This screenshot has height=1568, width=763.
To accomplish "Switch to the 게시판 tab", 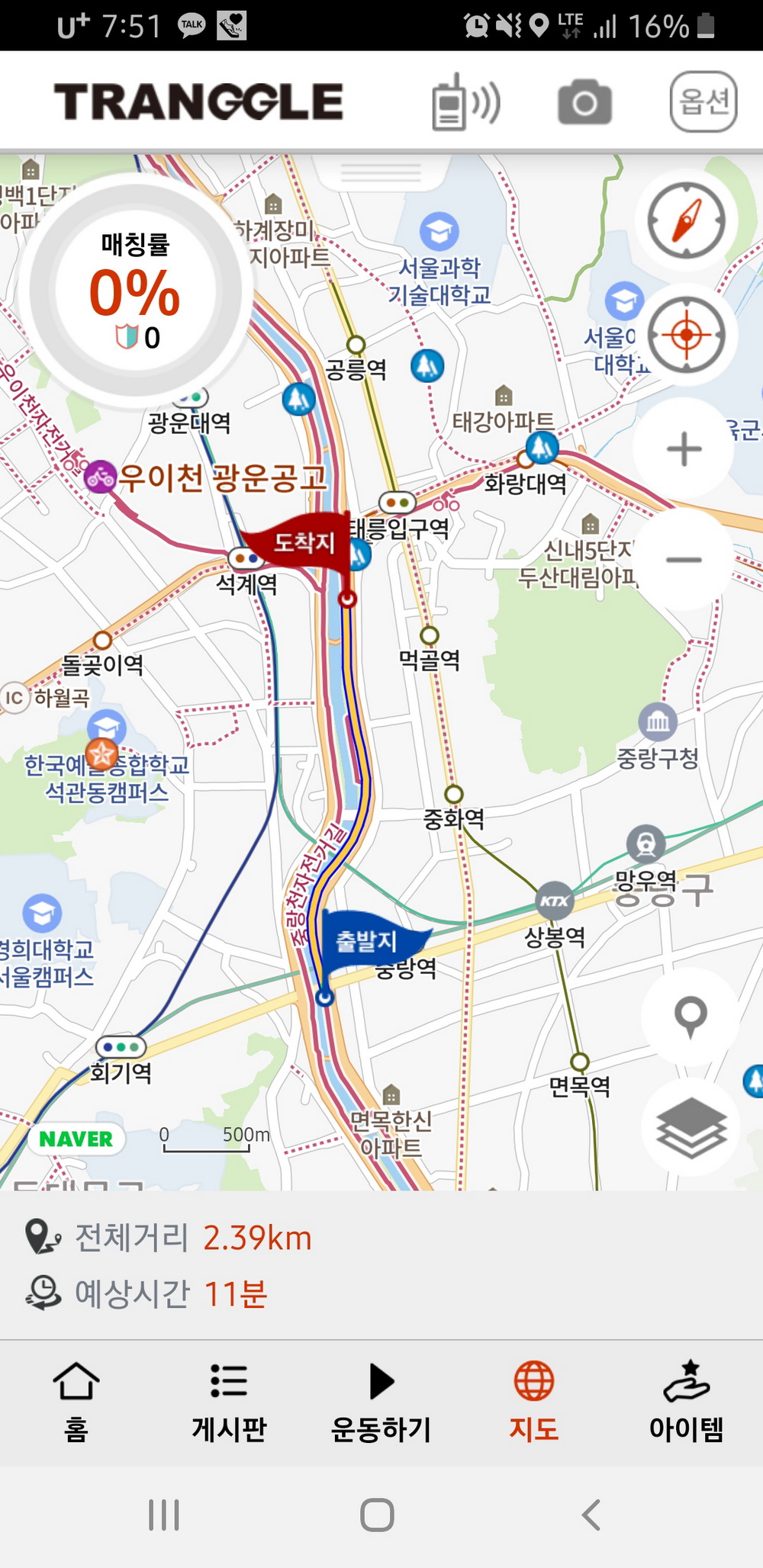I will coord(229,1402).
